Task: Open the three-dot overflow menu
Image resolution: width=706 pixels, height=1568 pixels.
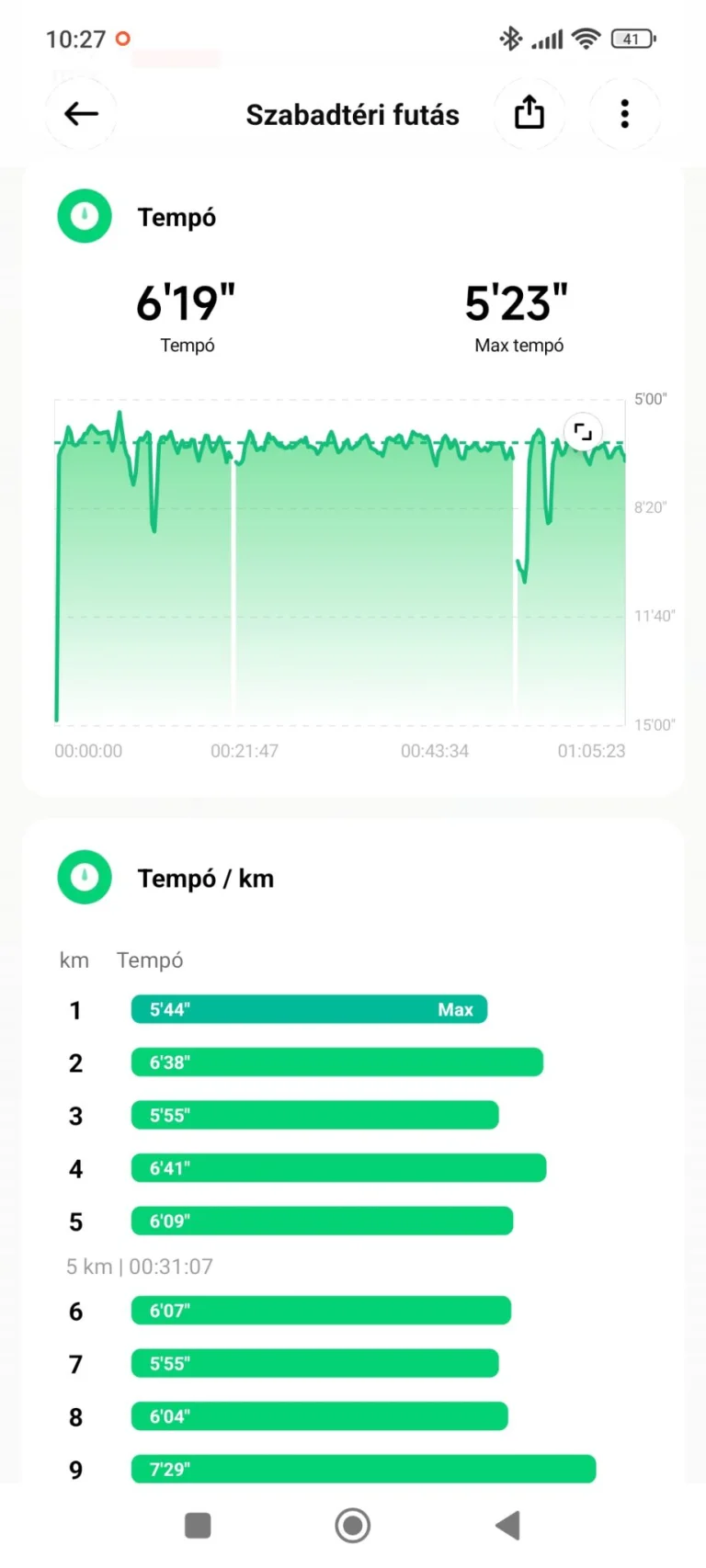Action: tap(625, 114)
